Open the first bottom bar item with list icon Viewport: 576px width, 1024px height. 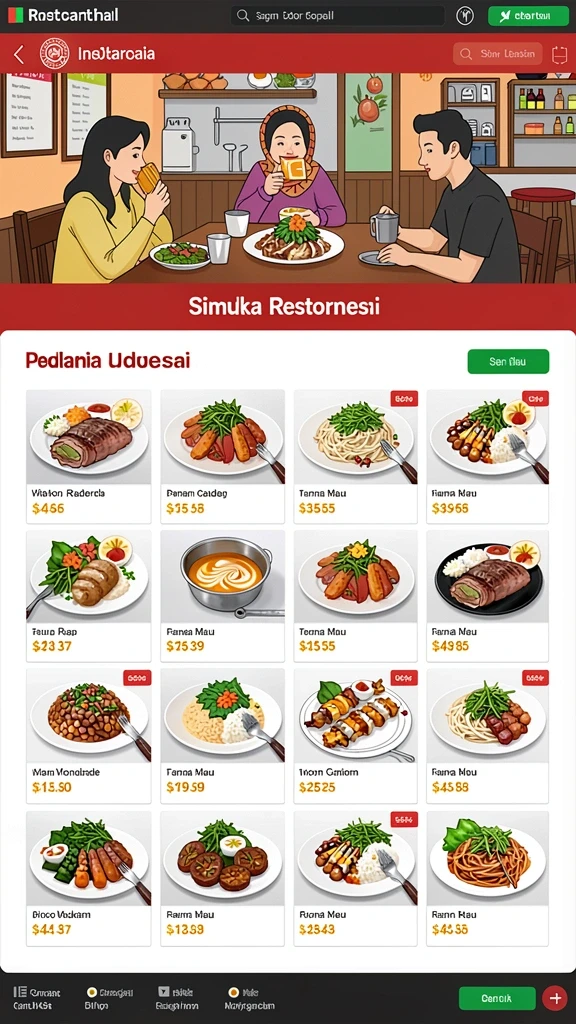click(x=33, y=999)
